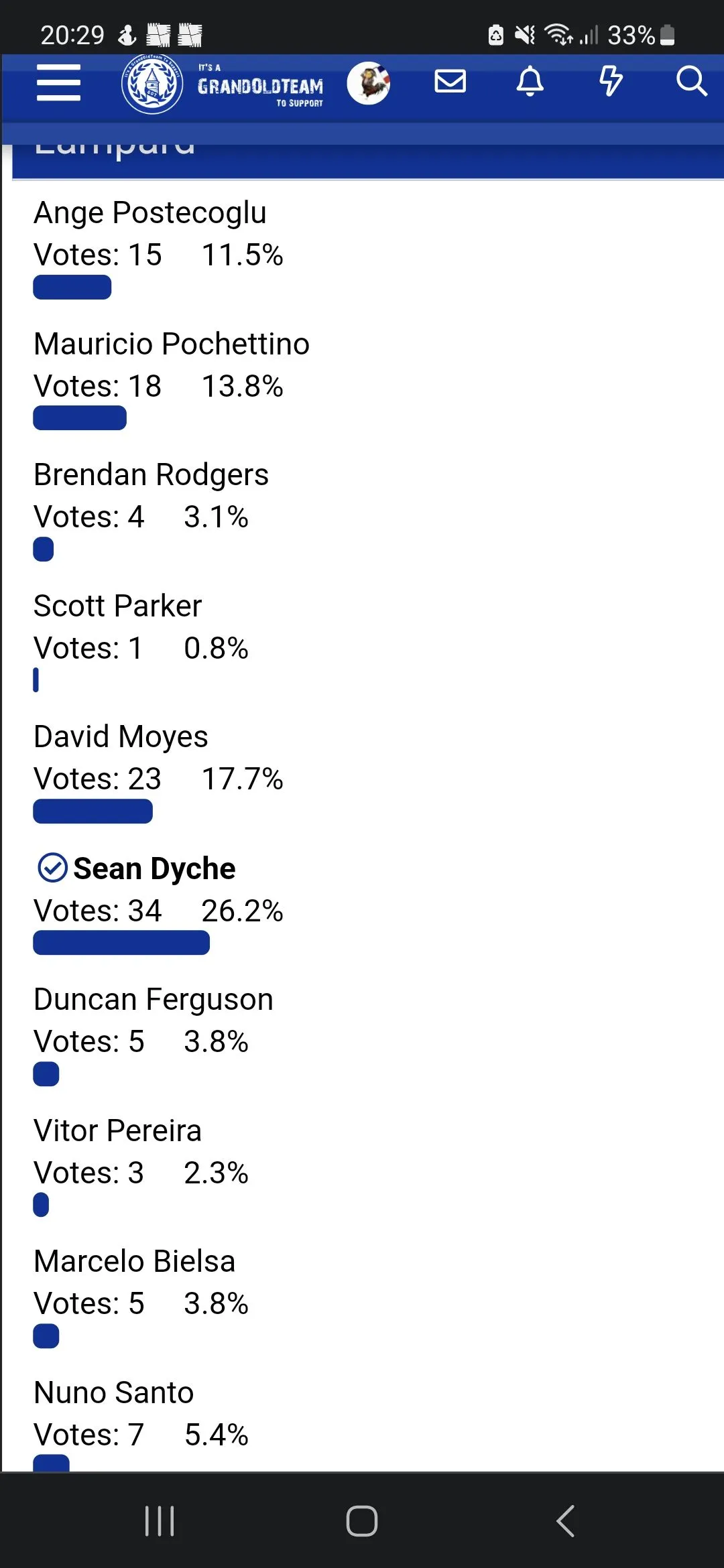Viewport: 724px width, 1568px height.
Task: Open the hamburger navigation menu
Action: click(x=58, y=83)
